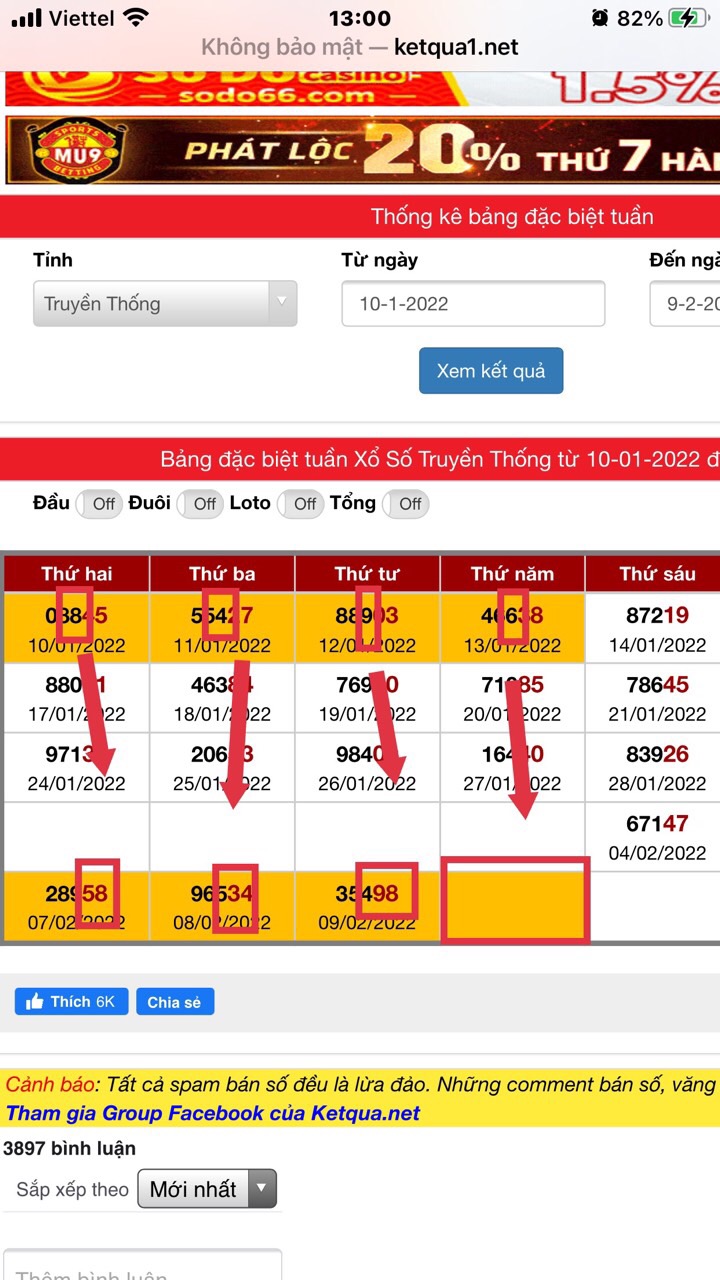The width and height of the screenshot is (720, 1280).
Task: Share the page with Chia sẻ button
Action: [x=175, y=1002]
